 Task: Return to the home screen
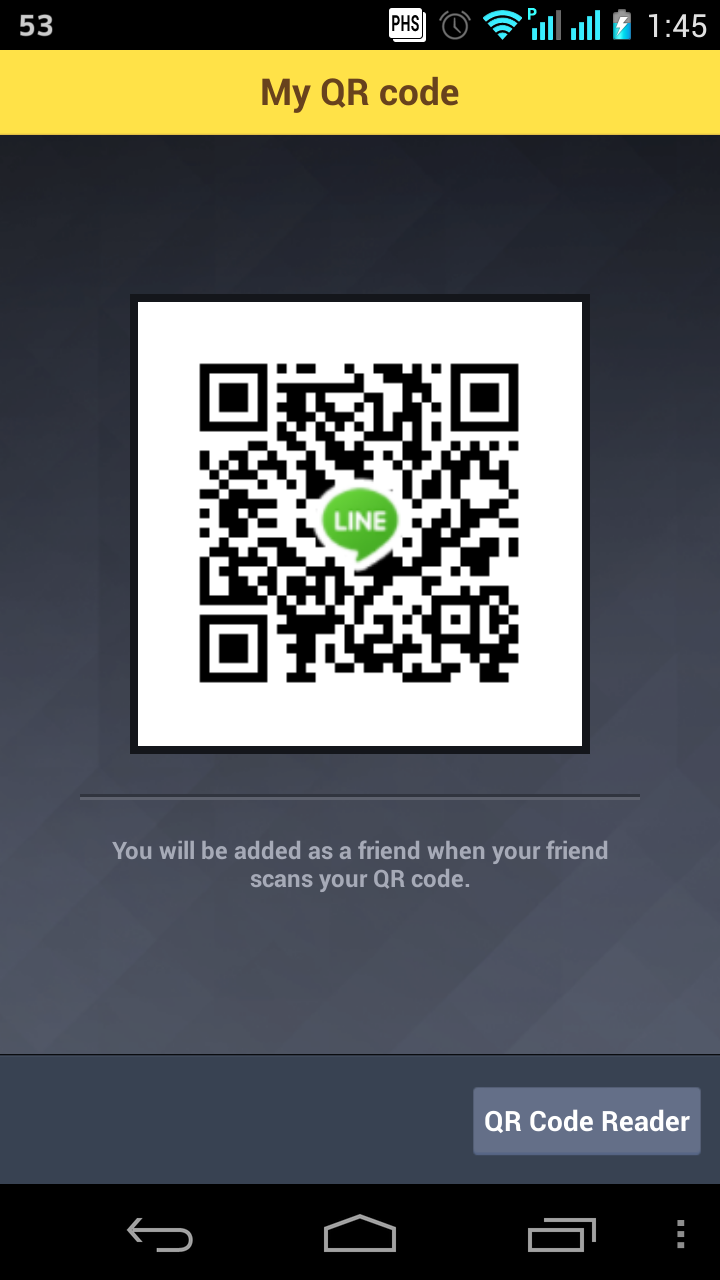360,1234
